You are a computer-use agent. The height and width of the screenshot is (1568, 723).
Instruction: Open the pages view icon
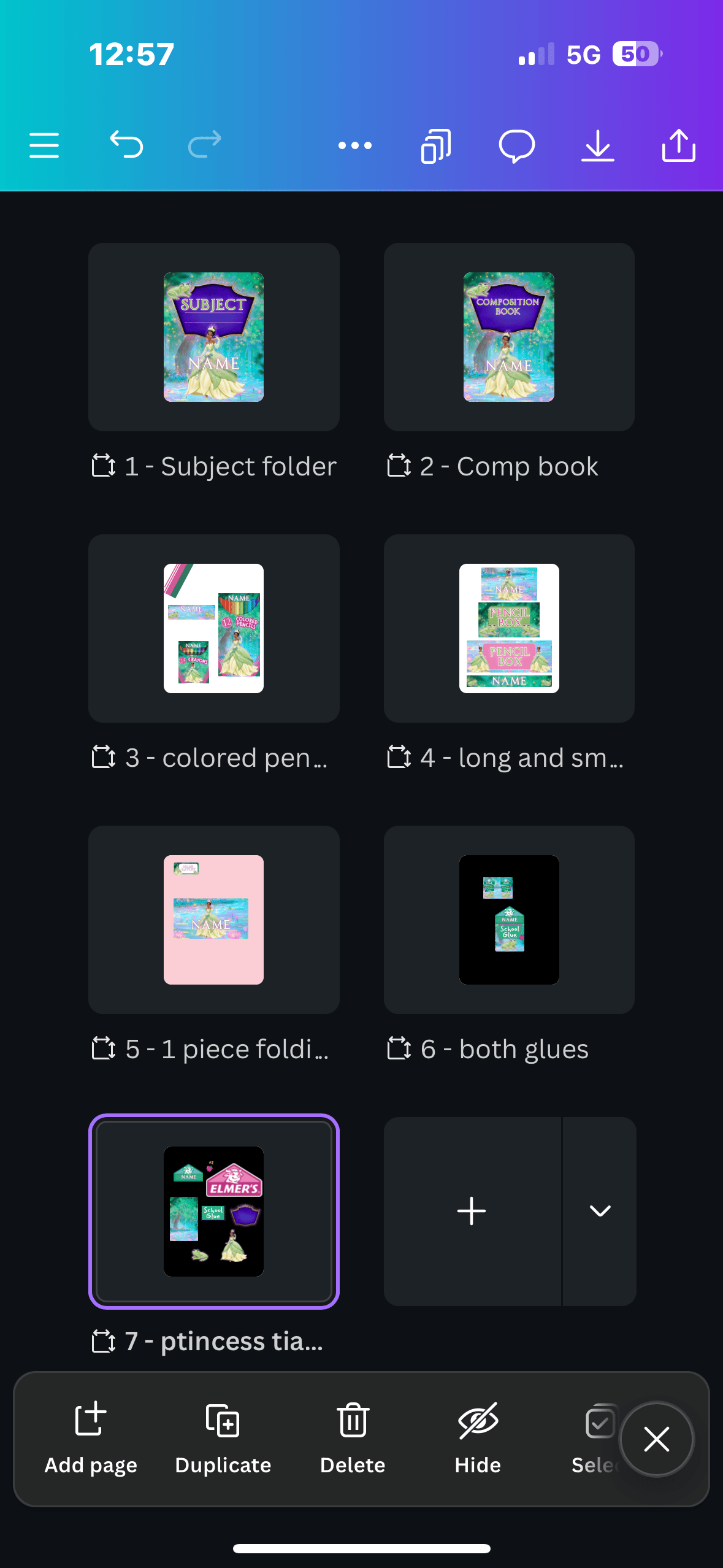436,146
